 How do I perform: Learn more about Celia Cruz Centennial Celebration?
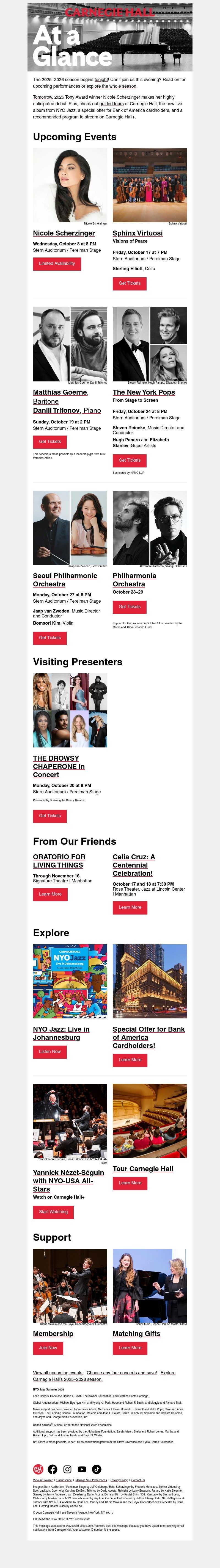(x=130, y=907)
